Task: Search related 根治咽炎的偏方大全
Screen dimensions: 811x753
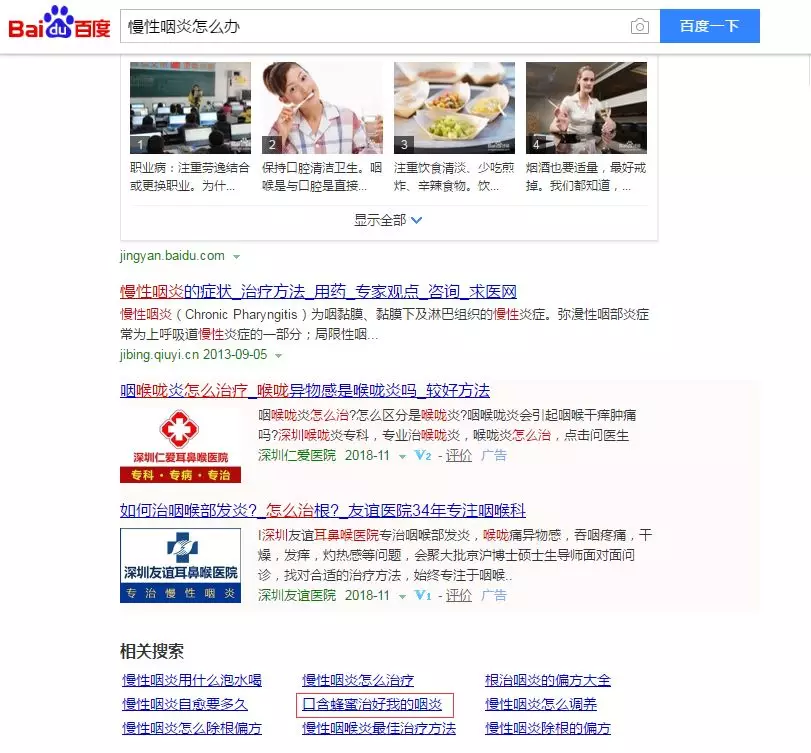Action: point(547,680)
